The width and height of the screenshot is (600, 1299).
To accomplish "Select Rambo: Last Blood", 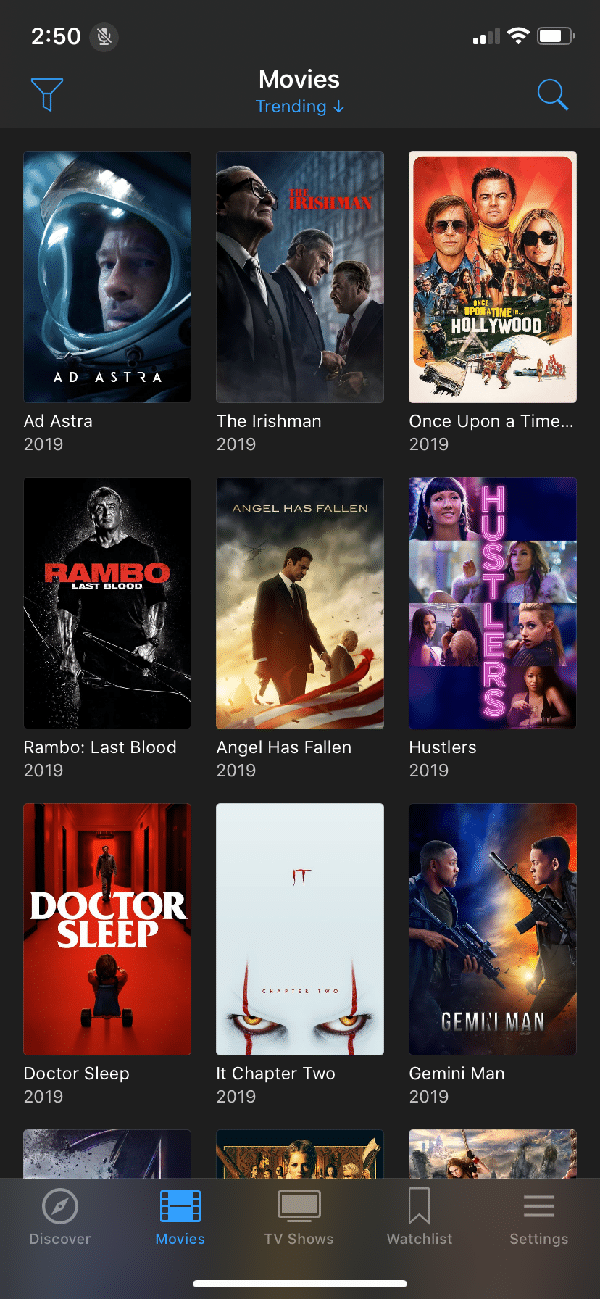I will pos(107,603).
